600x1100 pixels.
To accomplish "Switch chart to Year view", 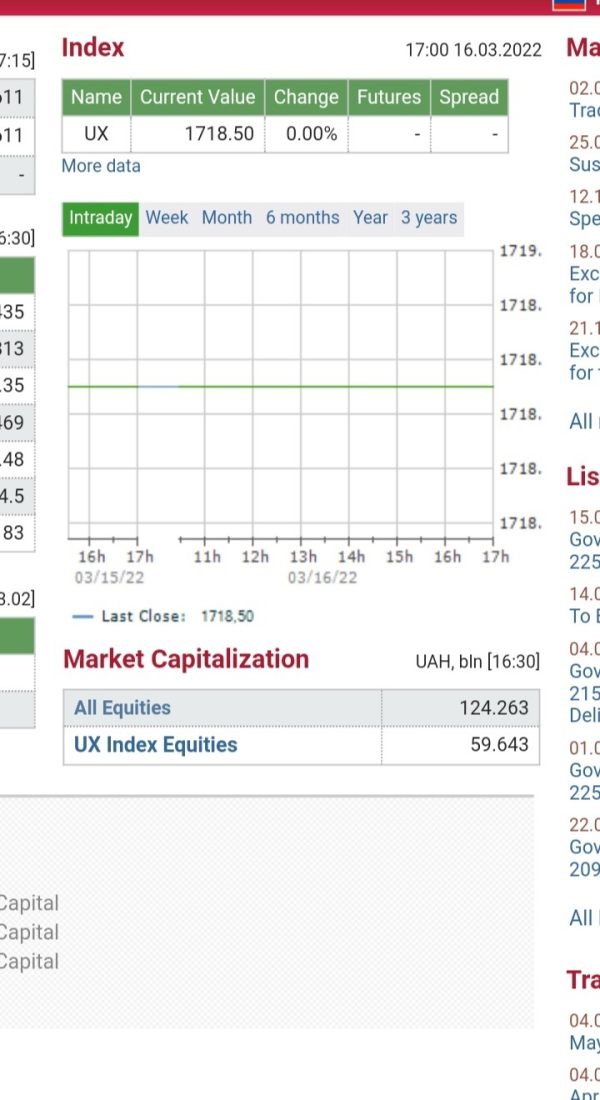I will pos(371,218).
